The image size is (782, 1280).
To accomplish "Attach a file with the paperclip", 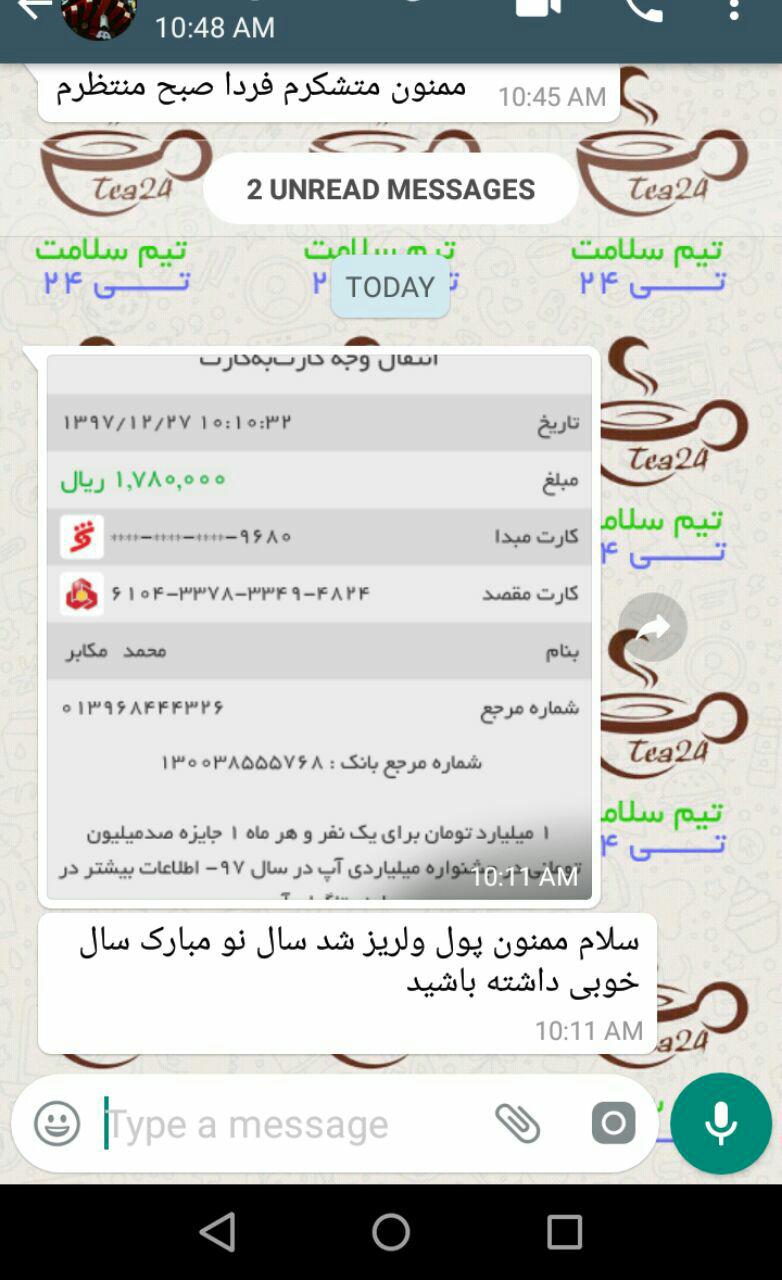I will pyautogui.click(x=518, y=1123).
